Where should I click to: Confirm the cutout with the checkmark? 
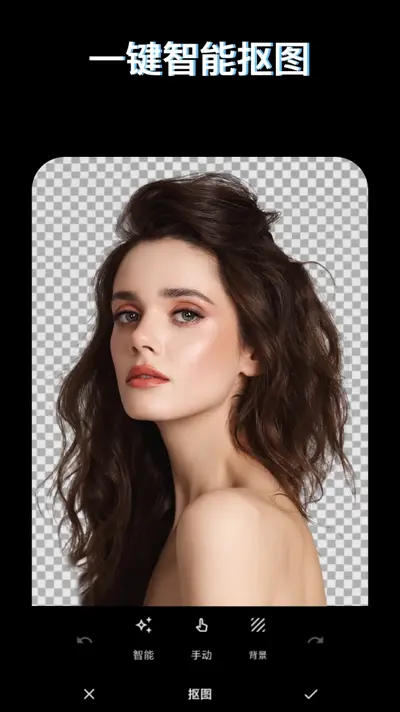311,694
